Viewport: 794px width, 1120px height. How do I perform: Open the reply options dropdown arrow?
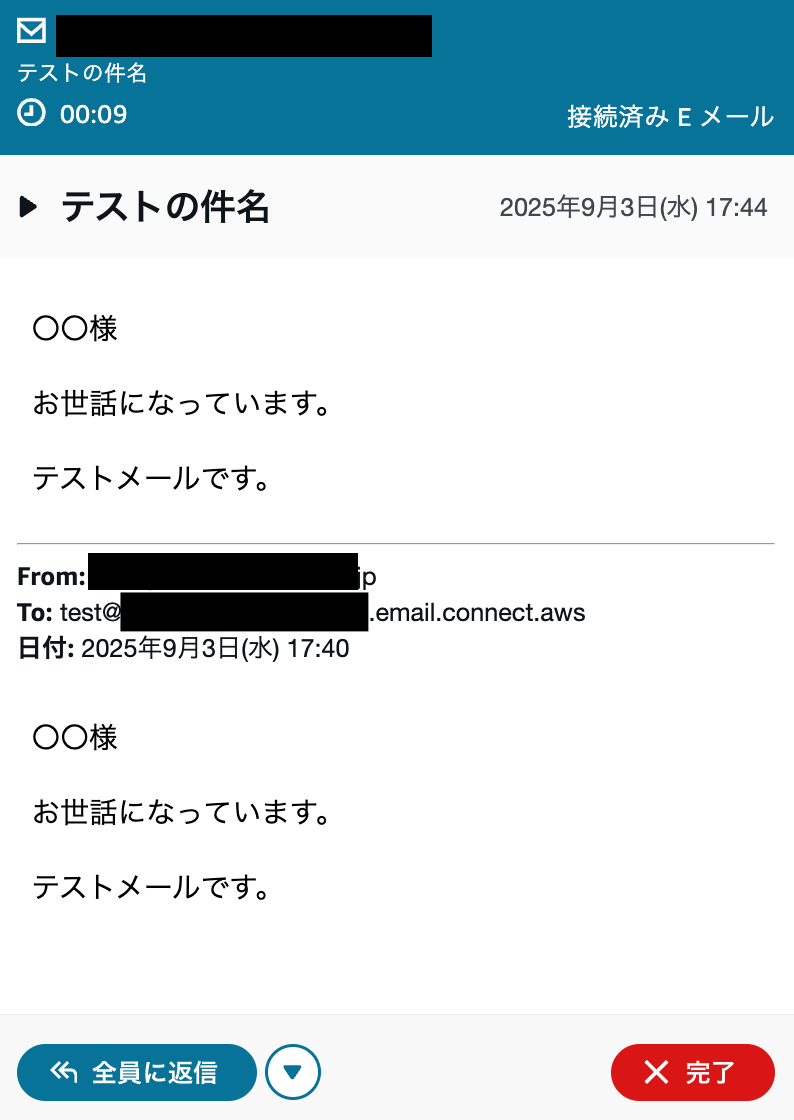(293, 1072)
